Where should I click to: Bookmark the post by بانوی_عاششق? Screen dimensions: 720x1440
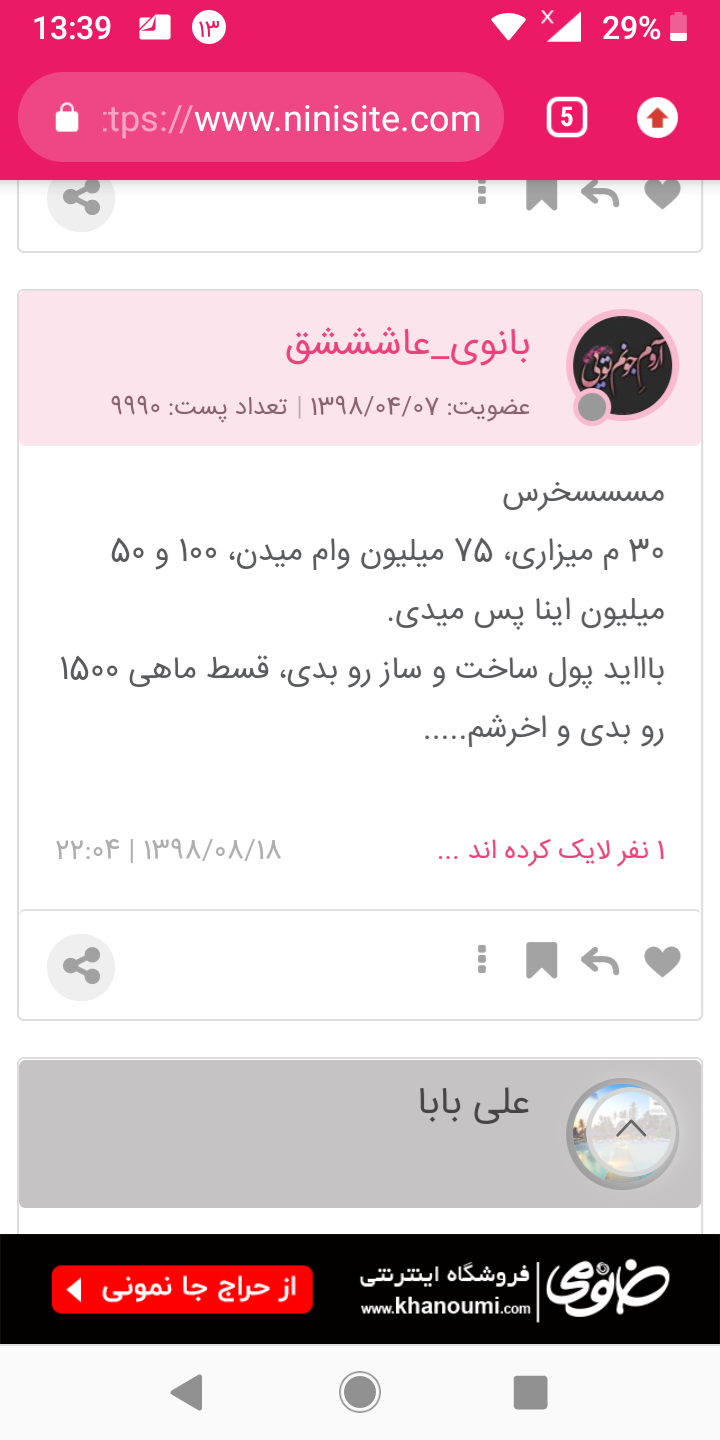[x=541, y=962]
